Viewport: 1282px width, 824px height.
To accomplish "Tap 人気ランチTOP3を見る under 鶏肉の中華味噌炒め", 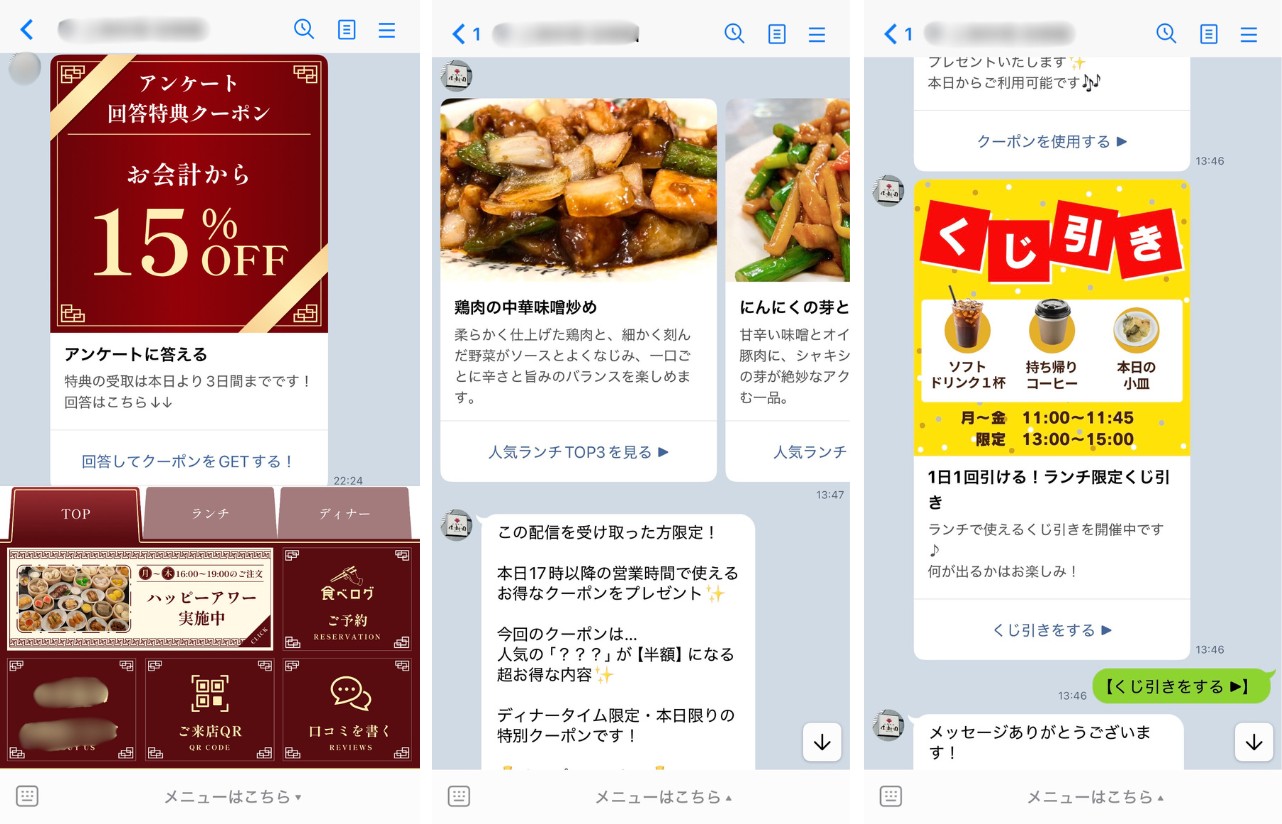I will [x=578, y=452].
